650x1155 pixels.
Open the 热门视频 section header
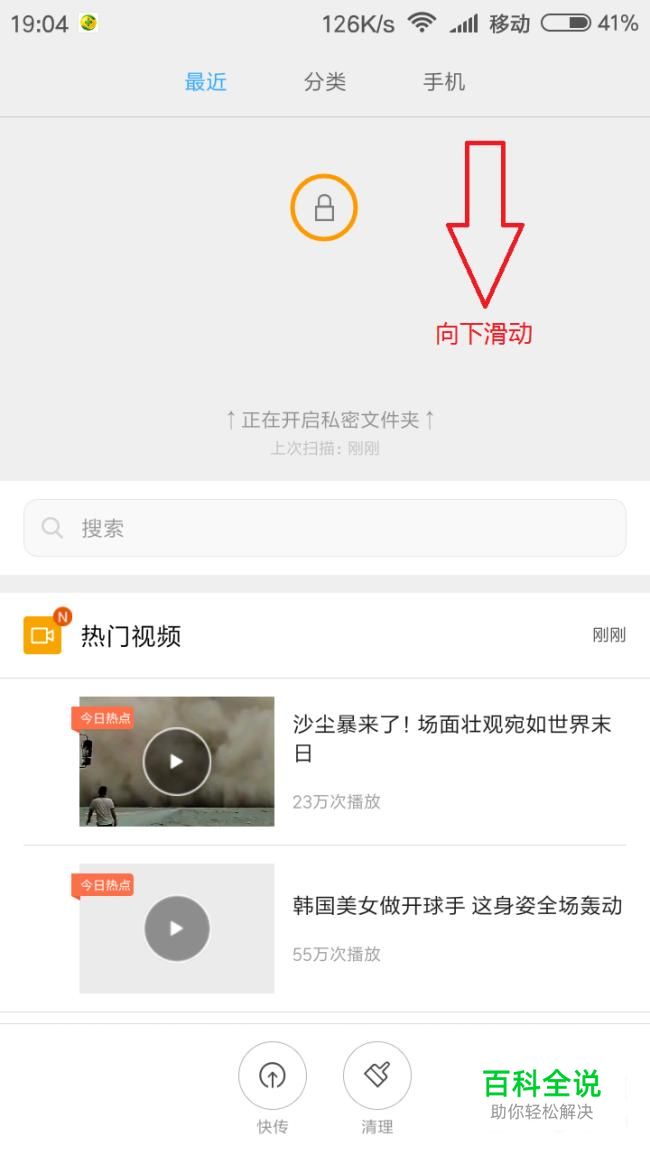(131, 636)
